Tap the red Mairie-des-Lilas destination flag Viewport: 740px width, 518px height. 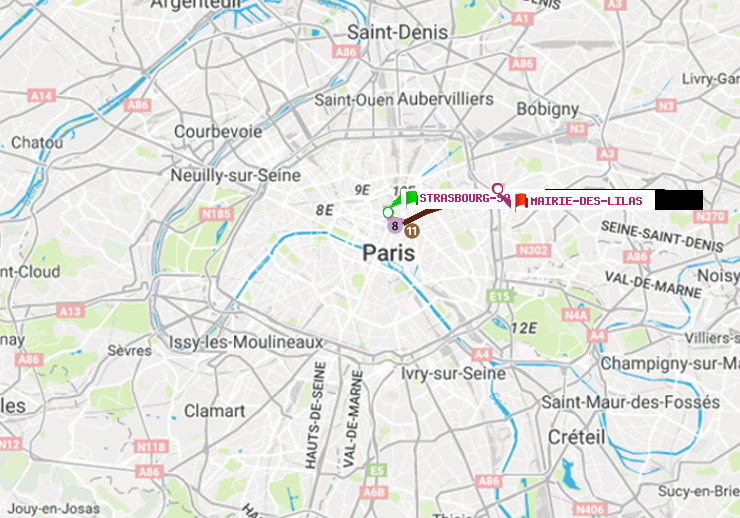point(521,200)
